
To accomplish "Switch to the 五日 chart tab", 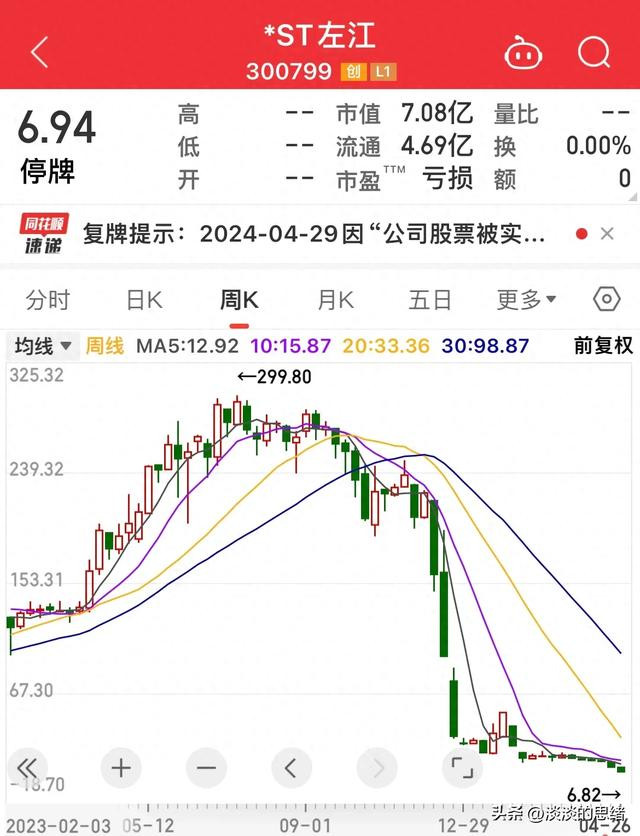I will [430, 299].
